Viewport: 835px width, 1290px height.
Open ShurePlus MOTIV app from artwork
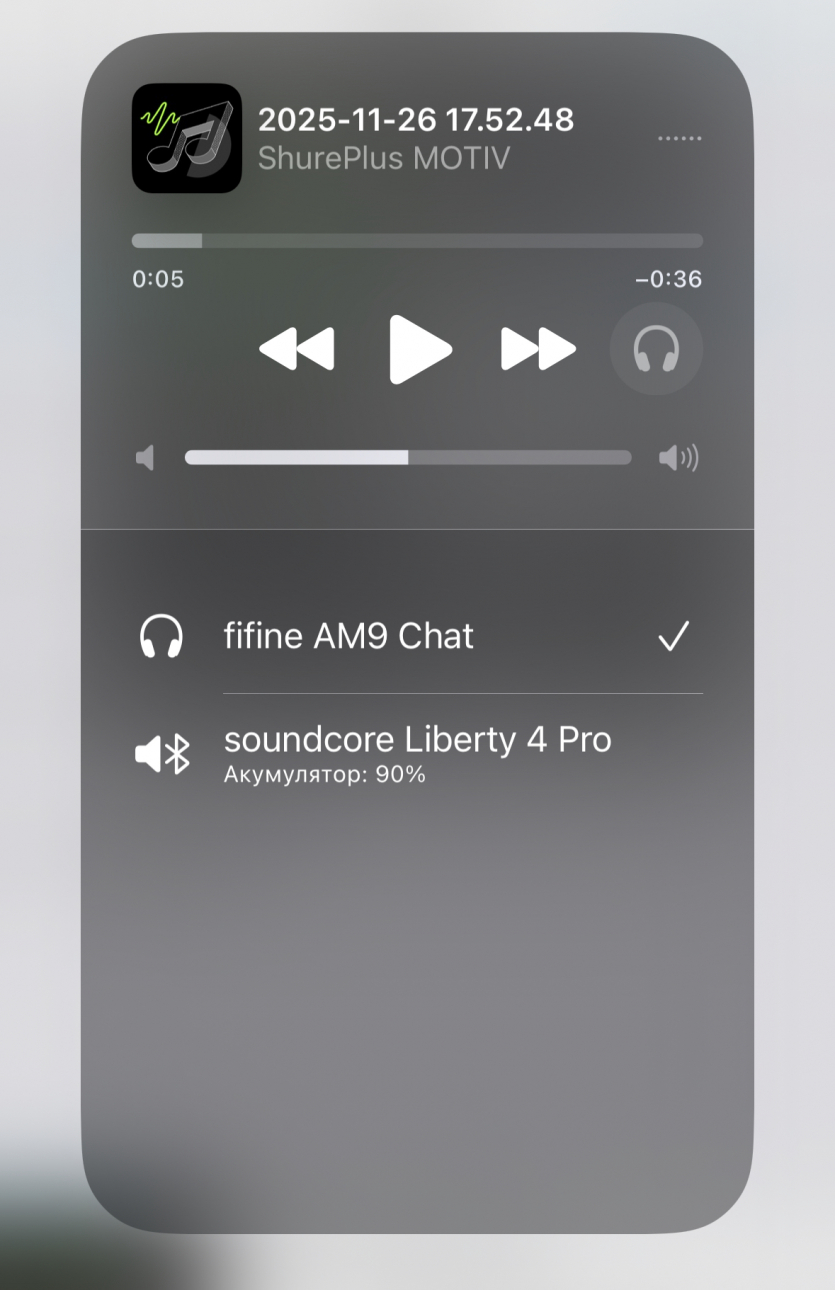click(x=187, y=138)
